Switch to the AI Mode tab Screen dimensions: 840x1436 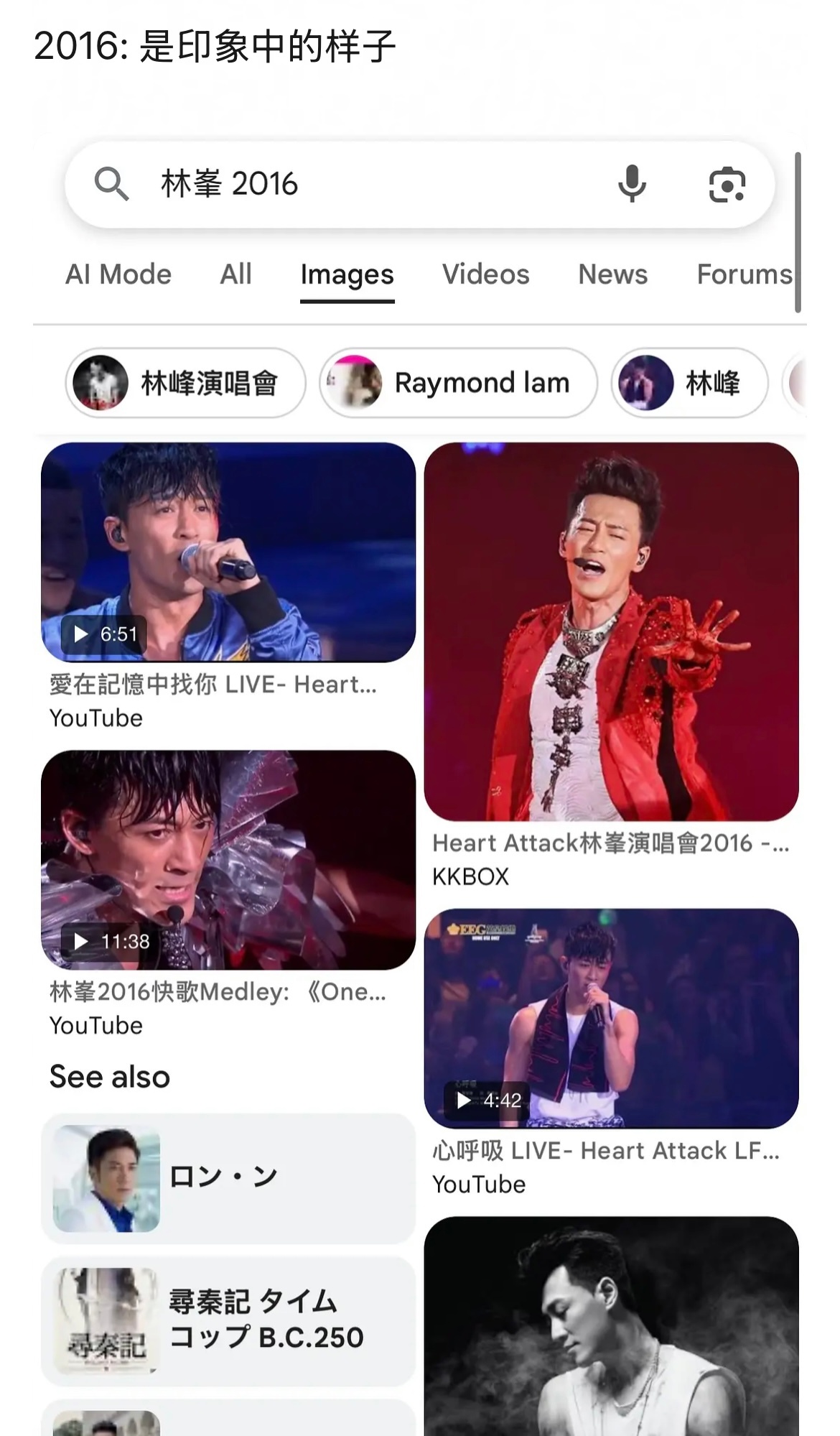pos(118,274)
